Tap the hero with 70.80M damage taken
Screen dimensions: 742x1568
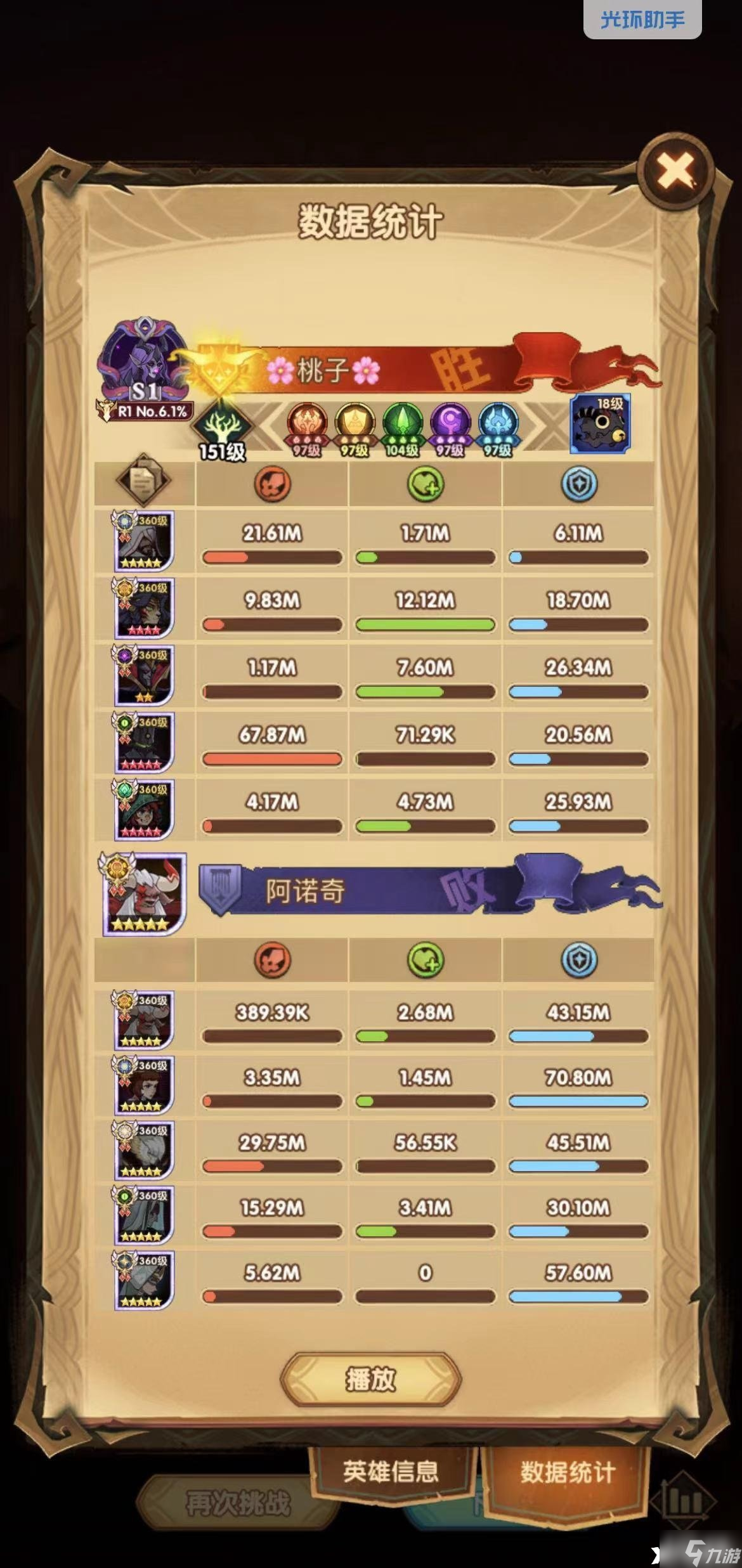(144, 1085)
